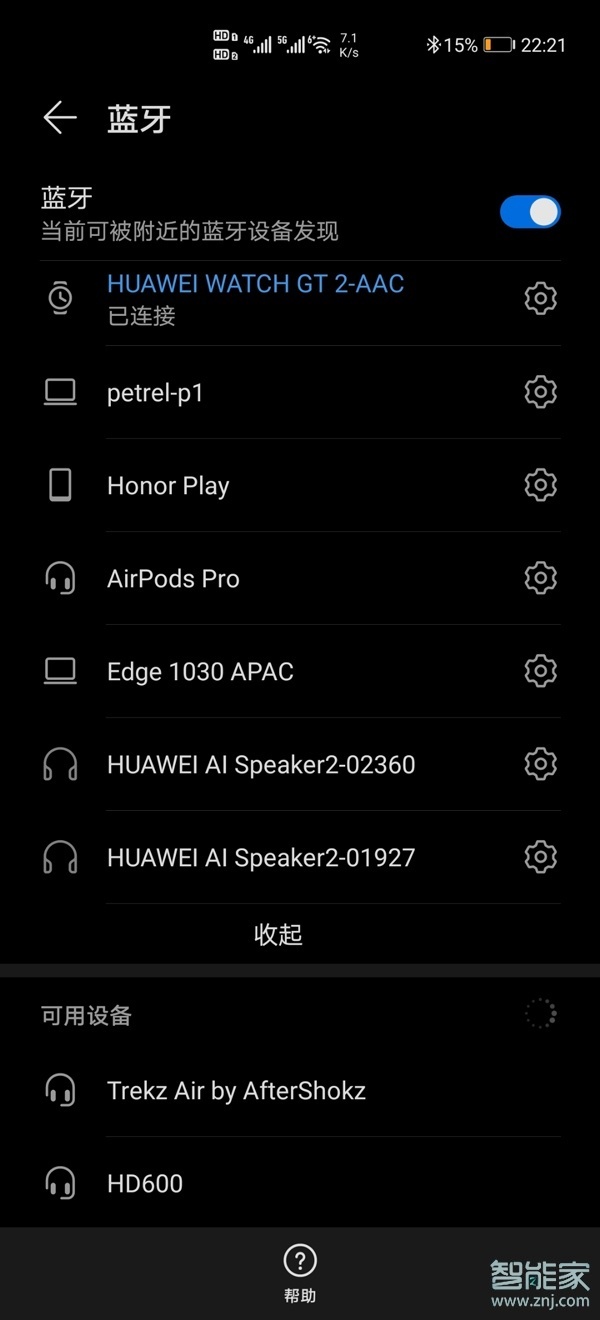
Task: Go back from the Bluetooth screen
Action: [60, 118]
